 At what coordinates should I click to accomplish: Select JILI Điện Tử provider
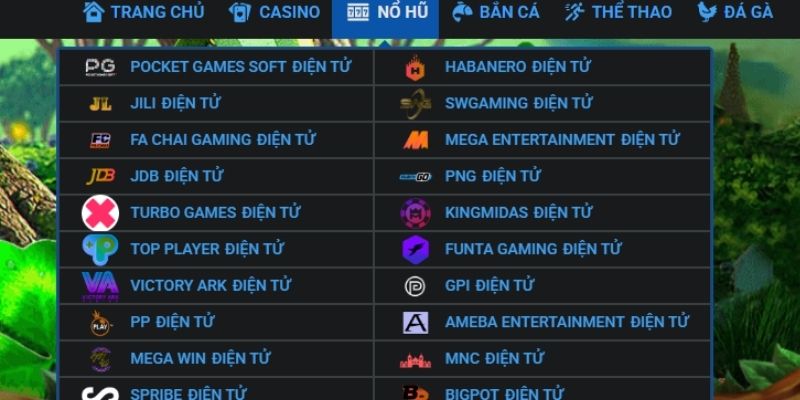[175, 103]
